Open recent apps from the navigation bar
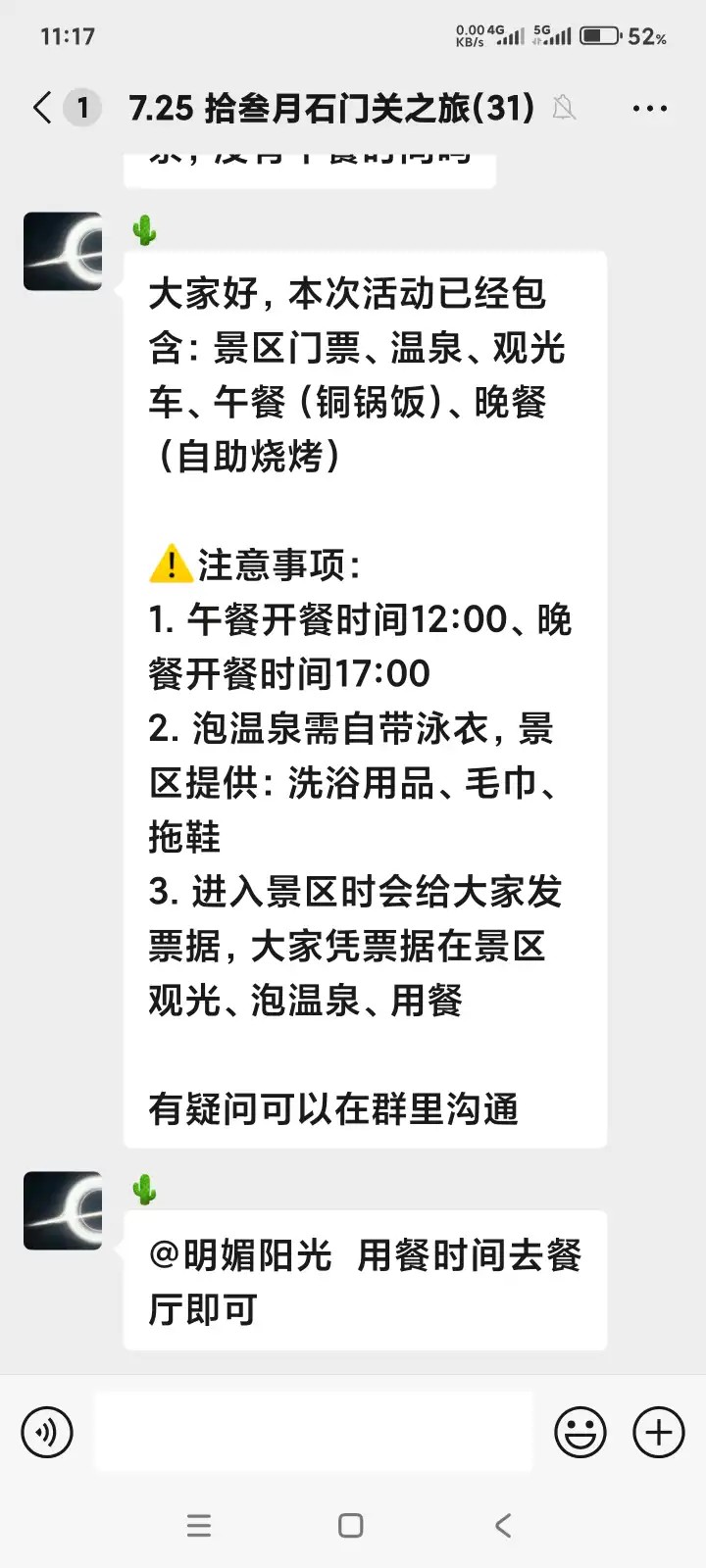Image resolution: width=706 pixels, height=1568 pixels. 199,1525
